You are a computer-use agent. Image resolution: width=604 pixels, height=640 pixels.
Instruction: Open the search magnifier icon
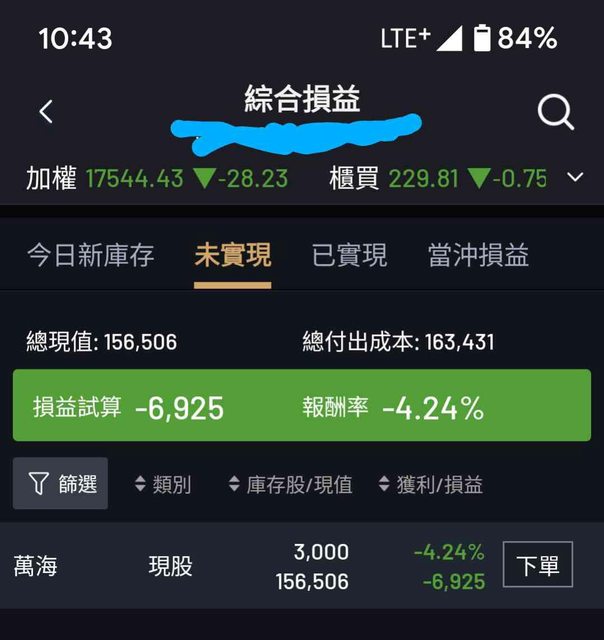[x=555, y=111]
